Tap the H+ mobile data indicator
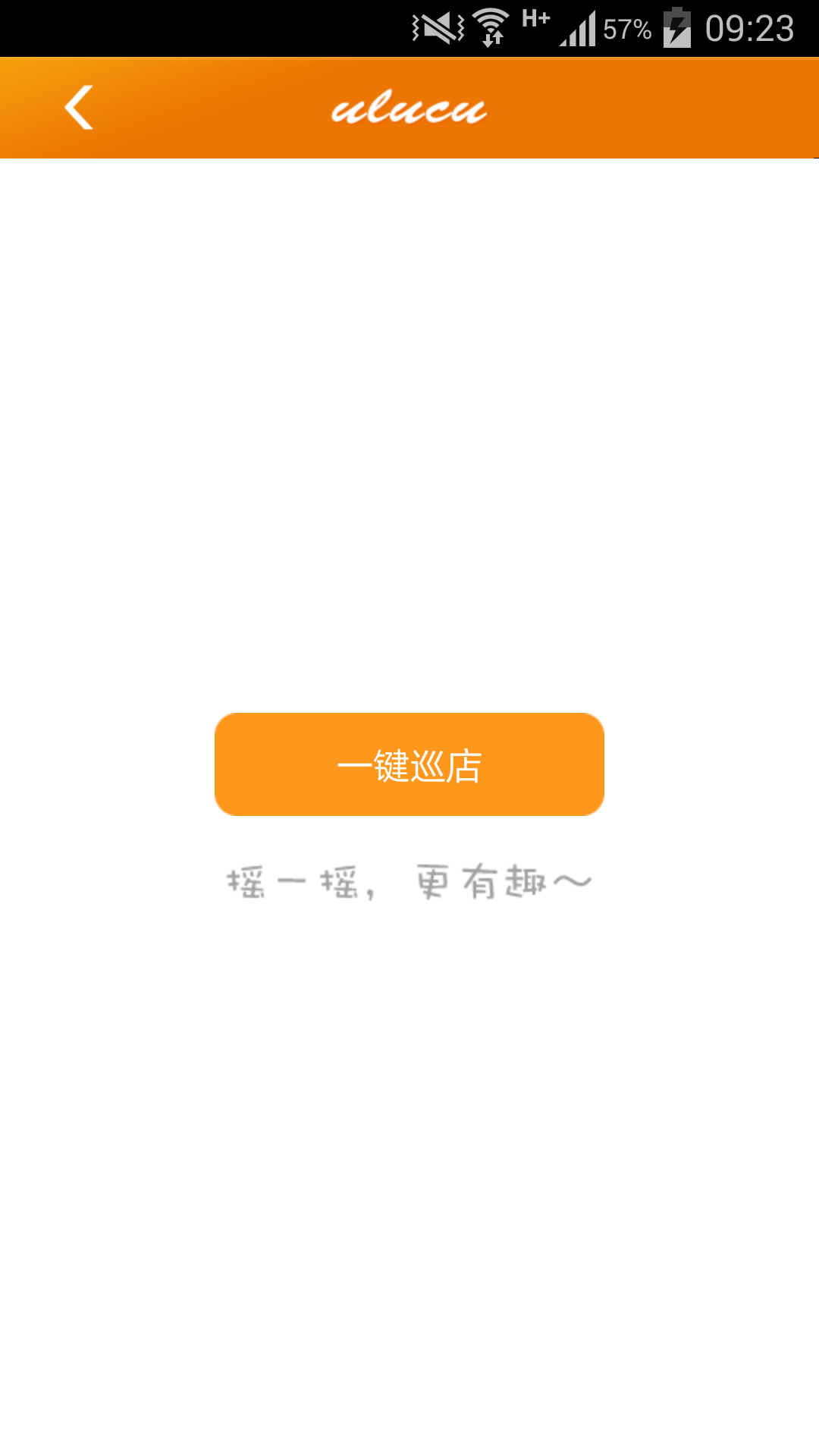Screen dimensions: 819x1456 [535, 19]
